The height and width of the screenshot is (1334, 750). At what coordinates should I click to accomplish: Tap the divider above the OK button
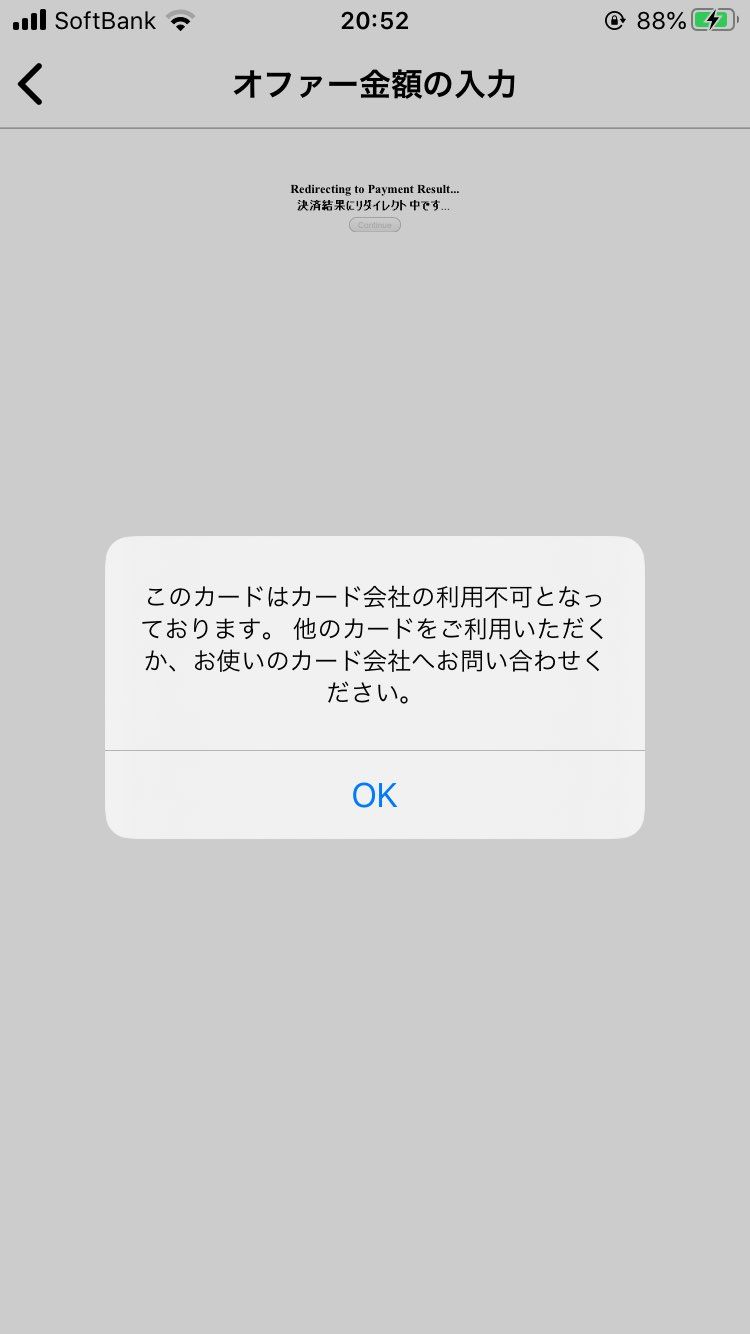[374, 750]
